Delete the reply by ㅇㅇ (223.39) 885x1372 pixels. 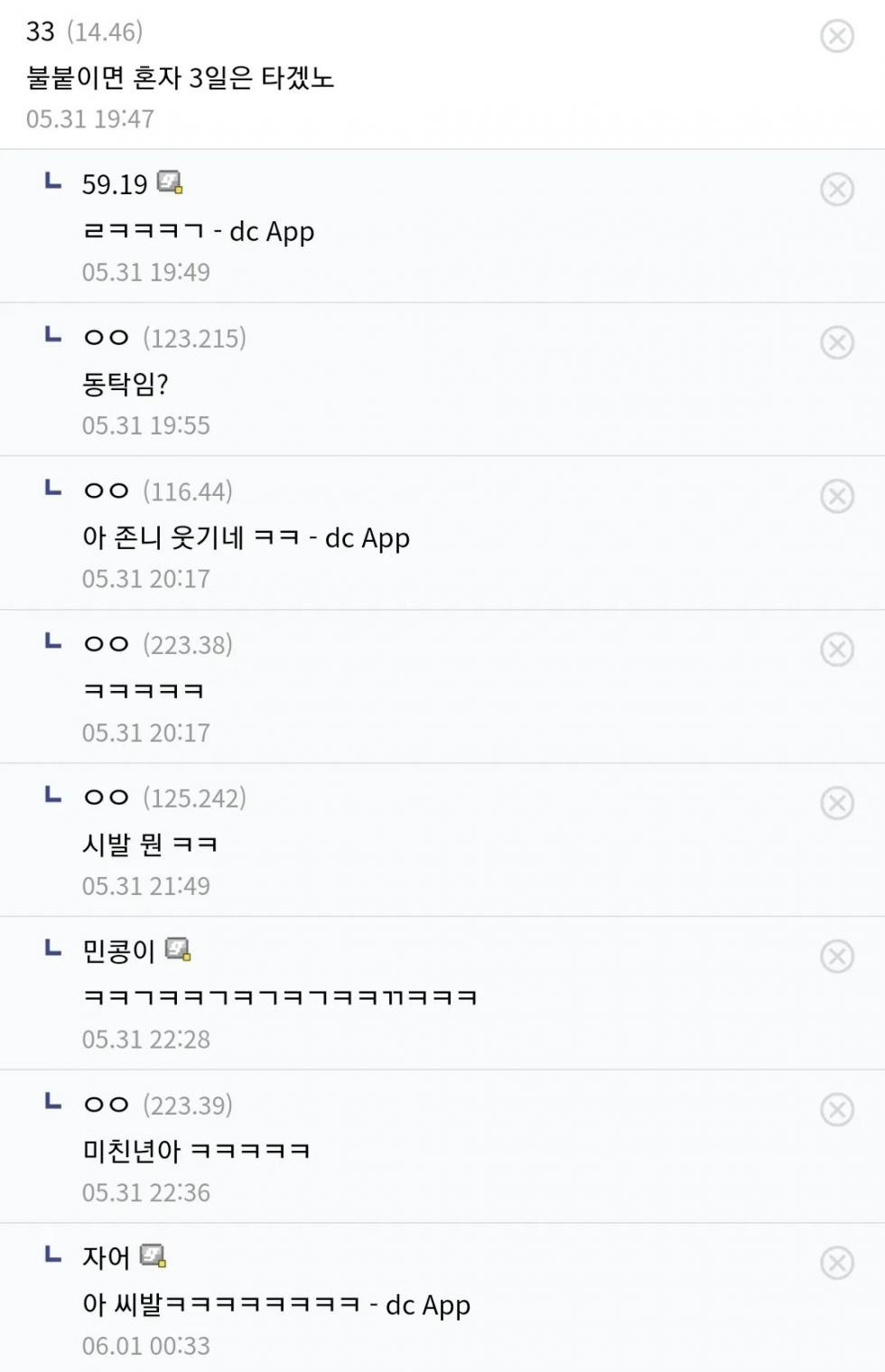coord(836,1110)
